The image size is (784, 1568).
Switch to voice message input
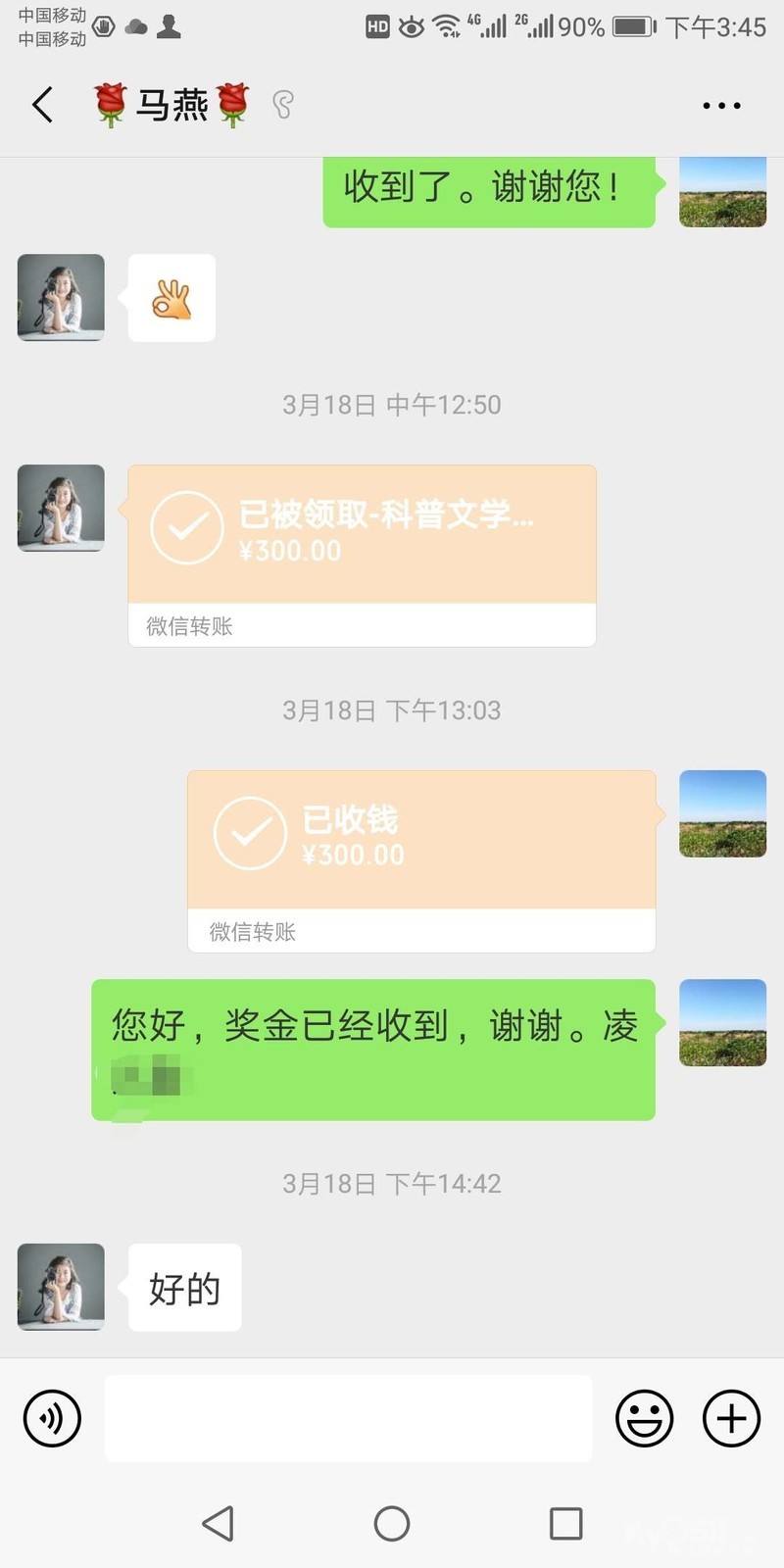point(52,1418)
